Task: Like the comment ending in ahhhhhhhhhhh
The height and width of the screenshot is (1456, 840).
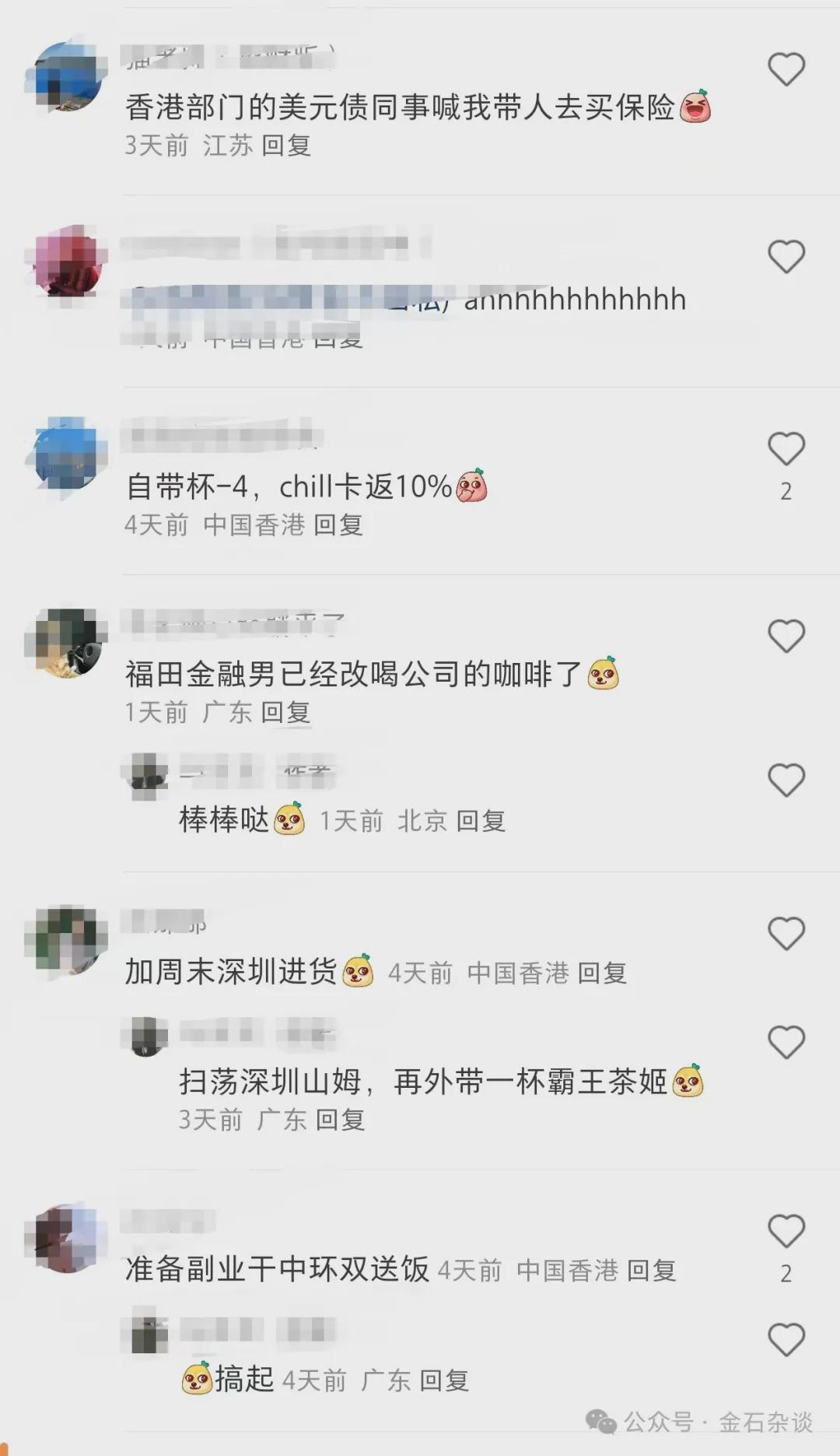Action: pos(786,257)
